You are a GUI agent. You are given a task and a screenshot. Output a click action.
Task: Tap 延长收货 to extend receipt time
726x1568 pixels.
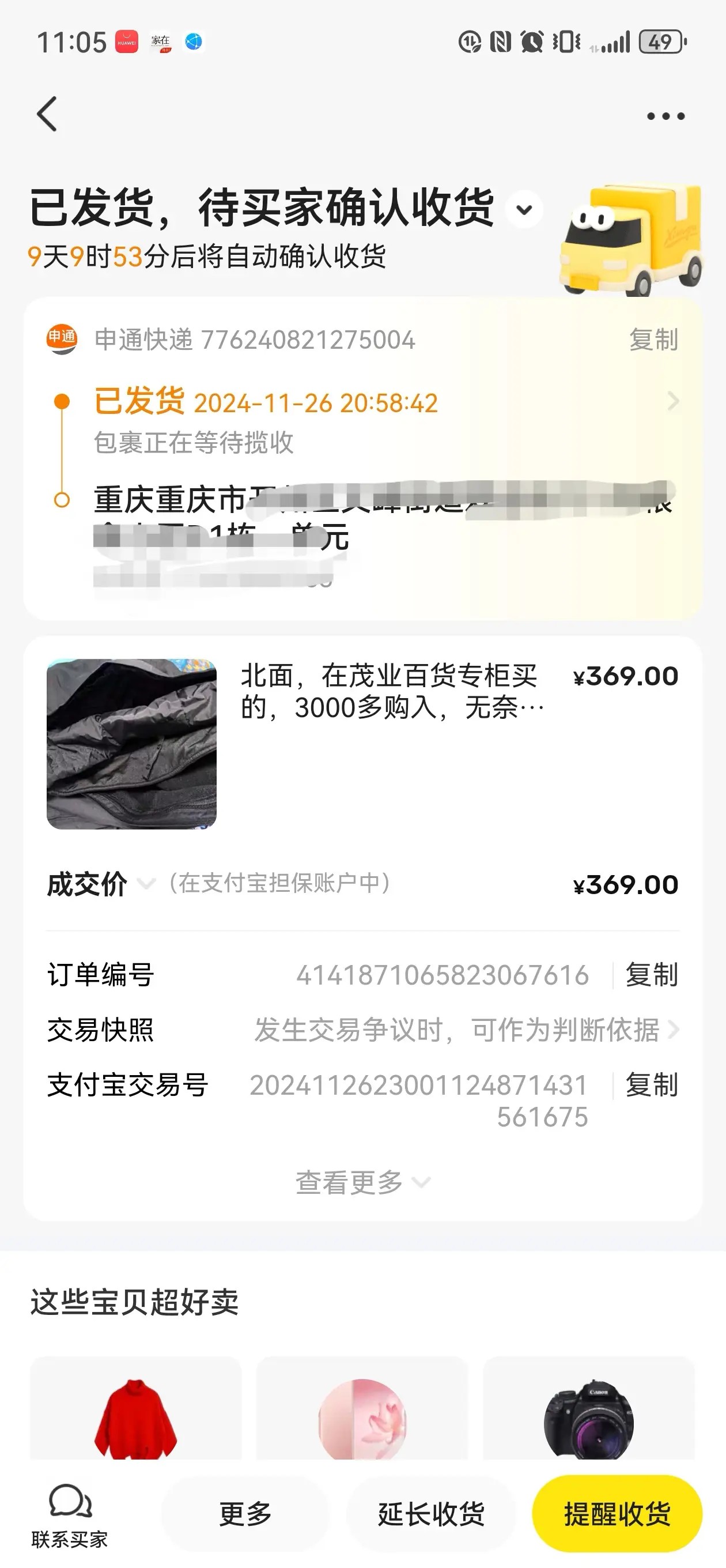click(431, 1514)
